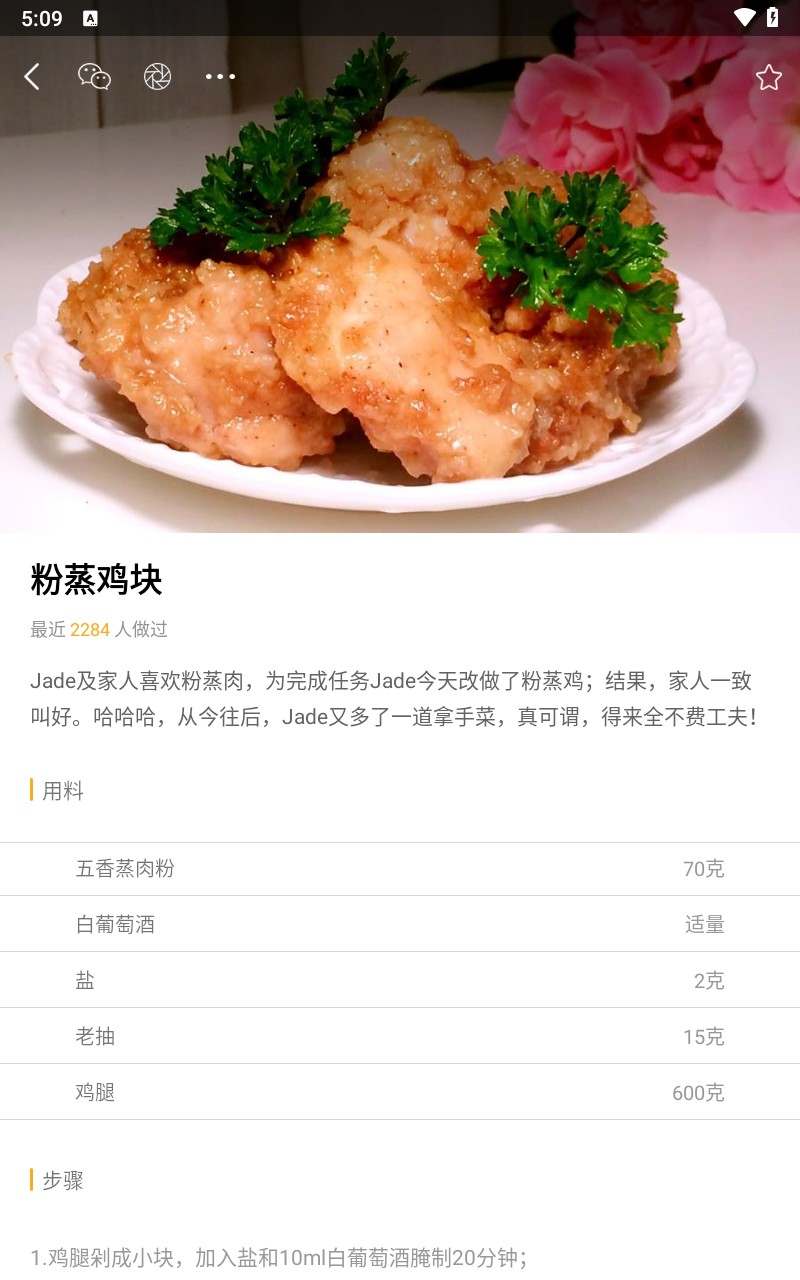This screenshot has height=1280, width=800.
Task: Expand the more options via ellipsis
Action: 220,76
